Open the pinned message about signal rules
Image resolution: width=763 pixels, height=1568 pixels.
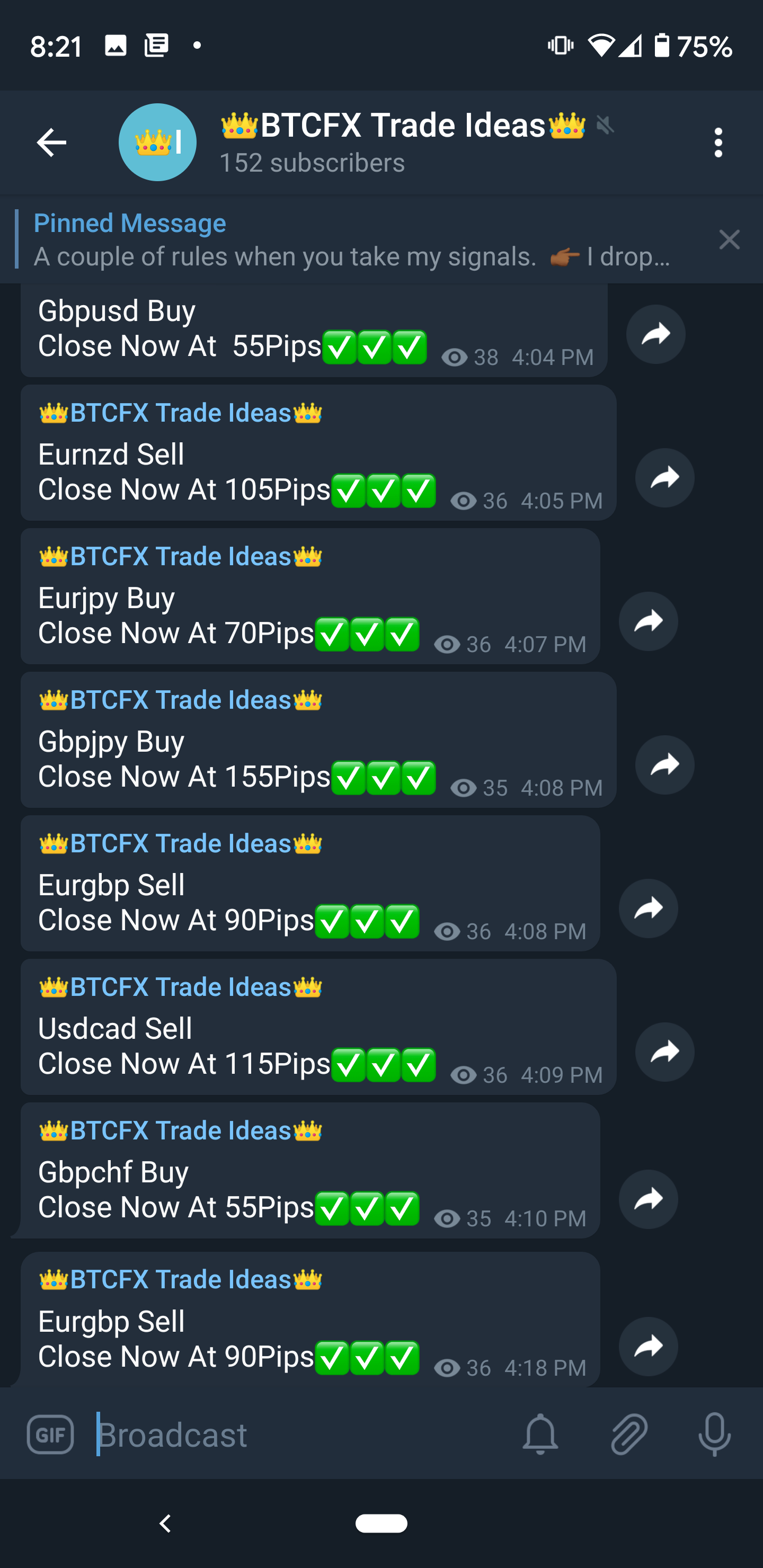pos(353,240)
